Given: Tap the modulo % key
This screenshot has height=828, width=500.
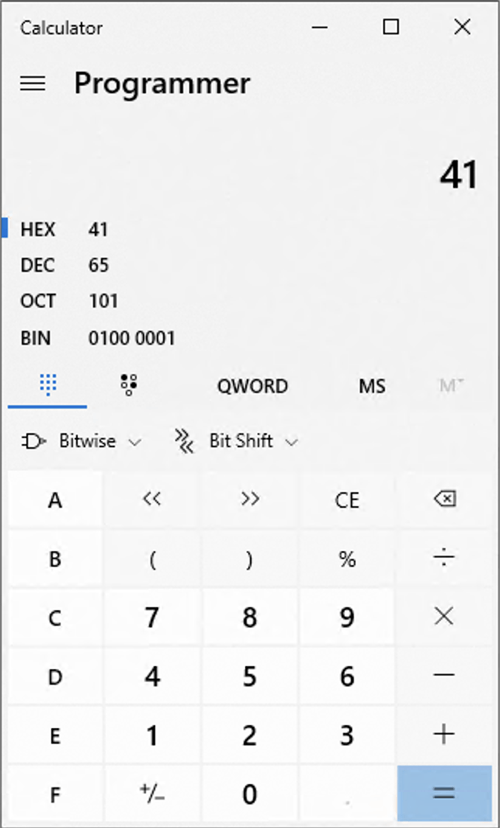Looking at the screenshot, I should pos(347,559).
